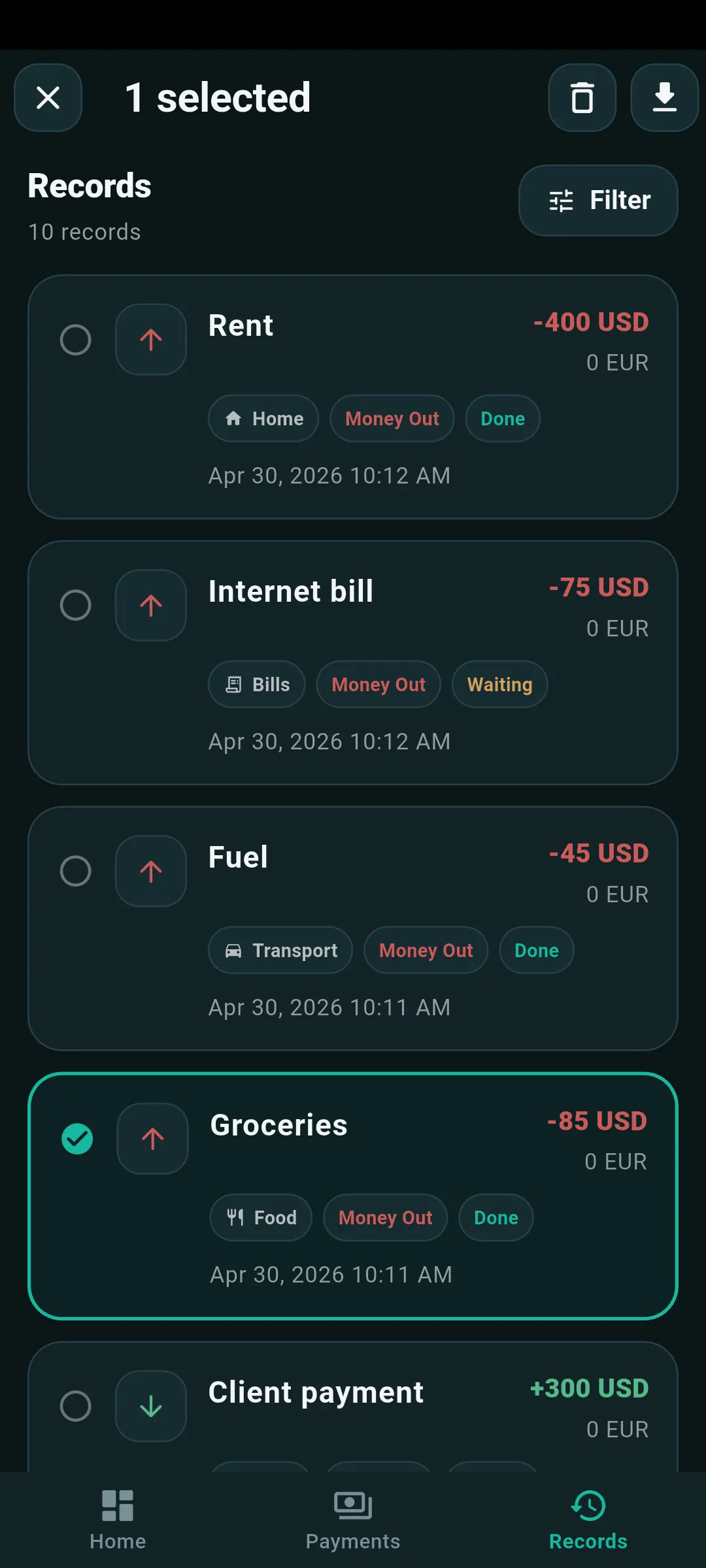The height and width of the screenshot is (1568, 706).
Task: Delete the selected record
Action: pyautogui.click(x=582, y=98)
